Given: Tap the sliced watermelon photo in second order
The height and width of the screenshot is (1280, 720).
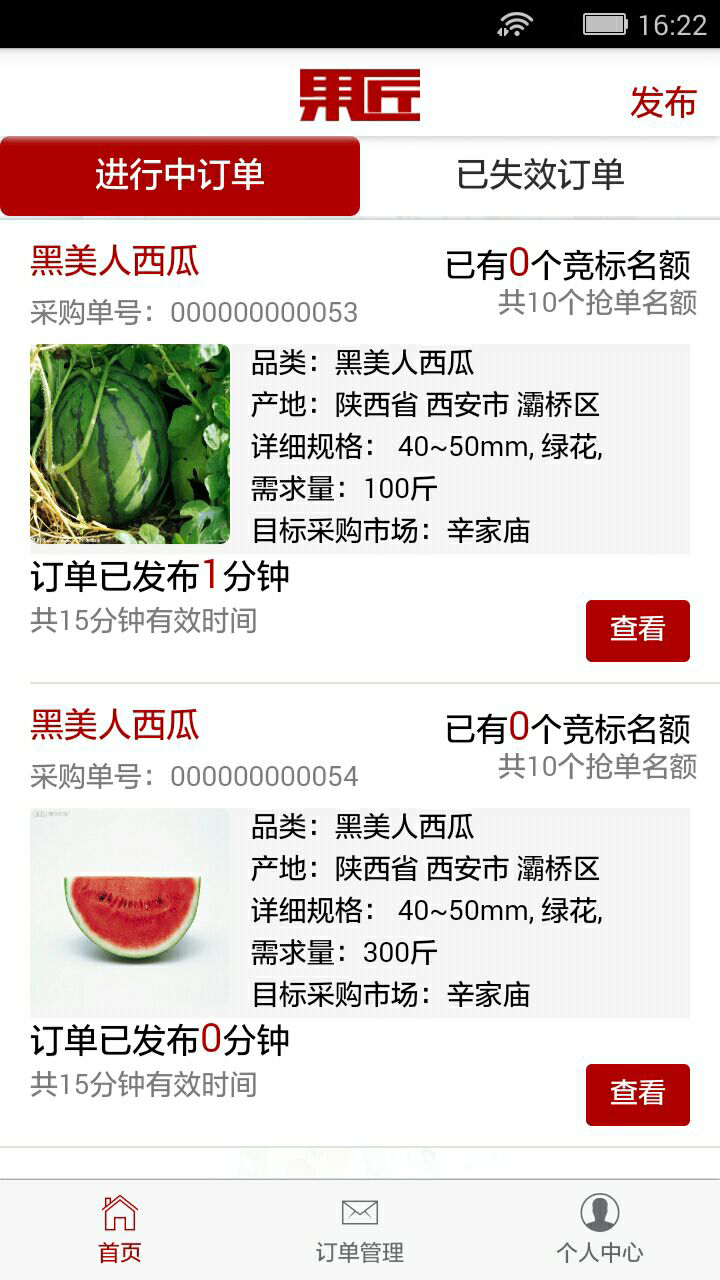Looking at the screenshot, I should pyautogui.click(x=127, y=909).
